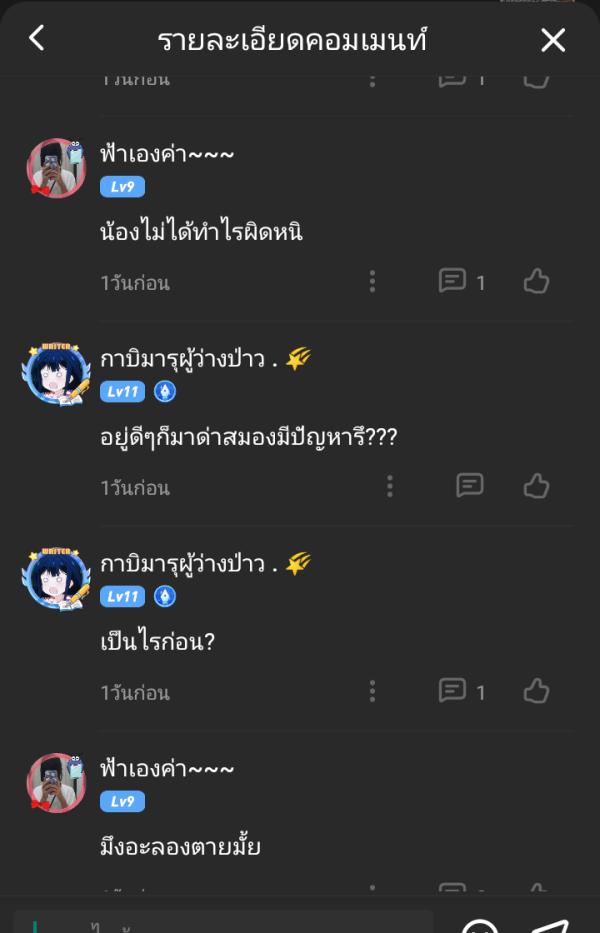This screenshot has height=933, width=600.
Task: Like the comment "เป็นไรก่อน?"
Action: click(537, 691)
